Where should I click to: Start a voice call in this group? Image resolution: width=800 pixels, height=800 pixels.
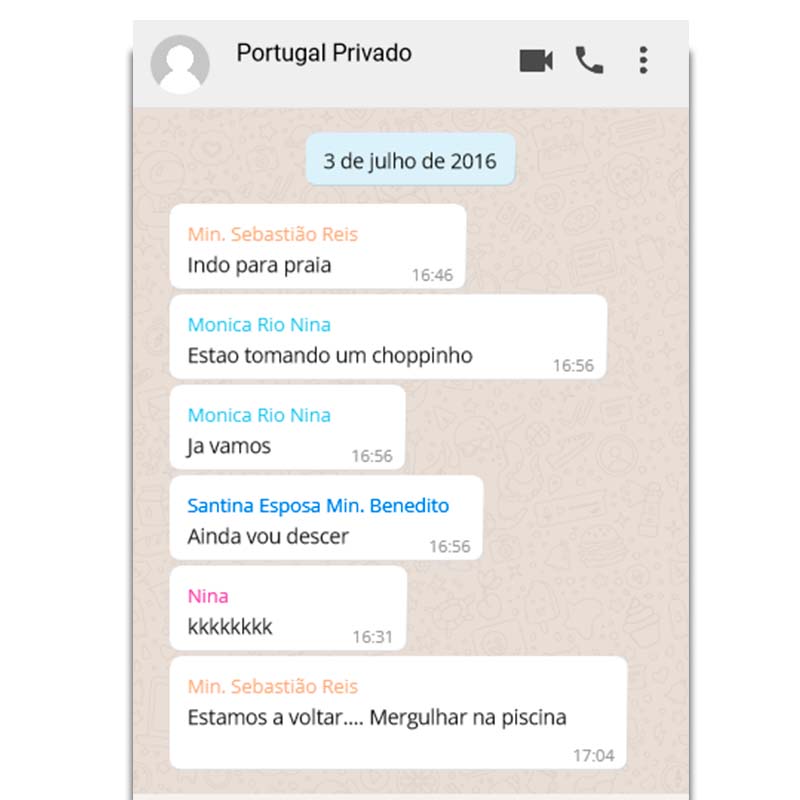click(589, 61)
